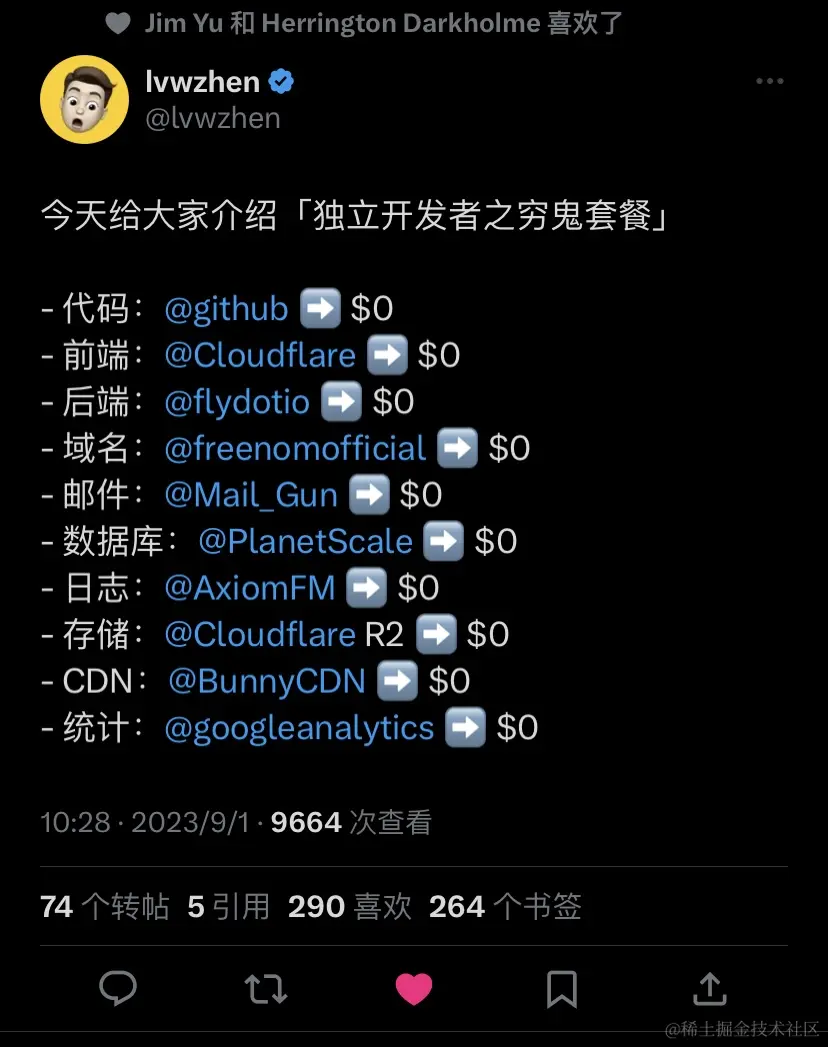Share the tweet using share icon
This screenshot has width=828, height=1047.
pos(709,989)
